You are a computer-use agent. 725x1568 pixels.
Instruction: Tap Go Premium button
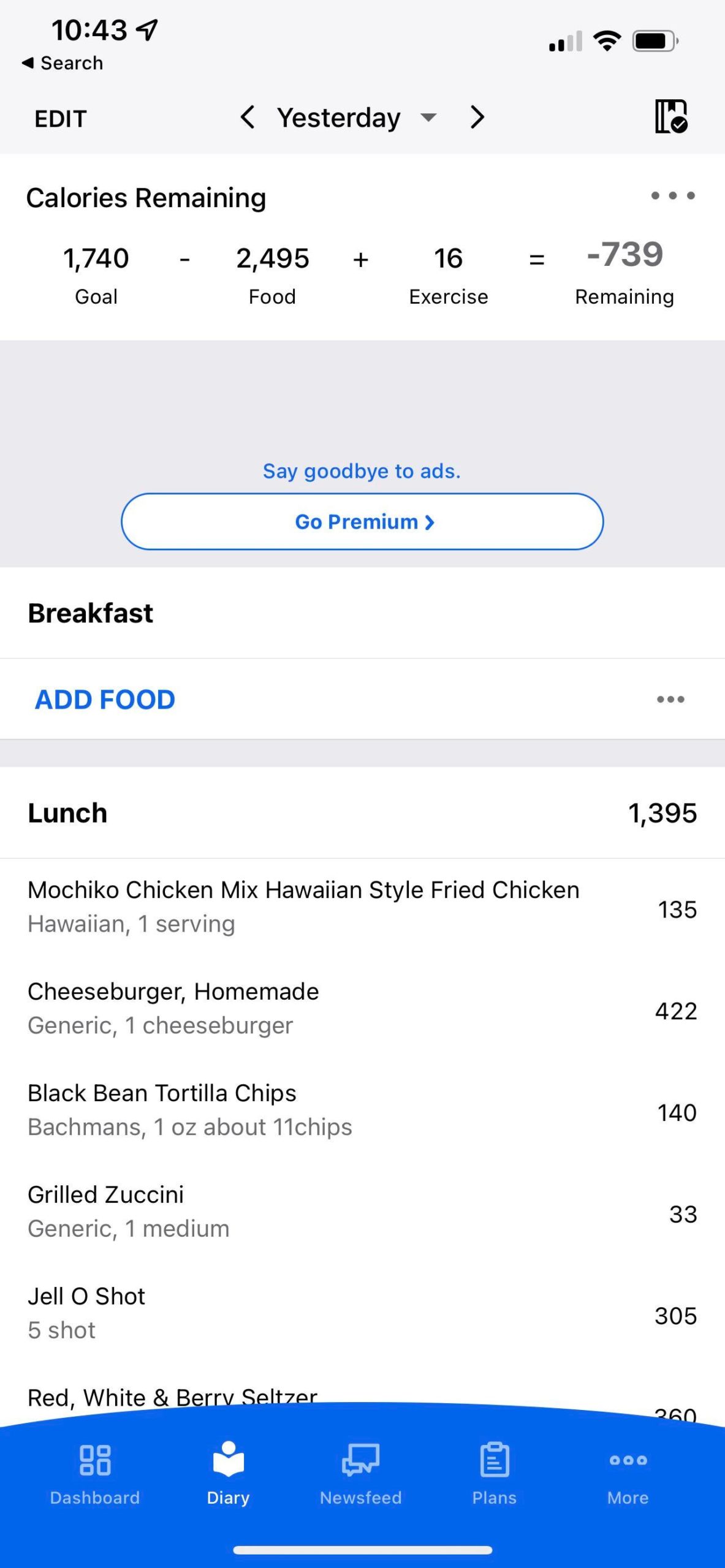coord(362,522)
